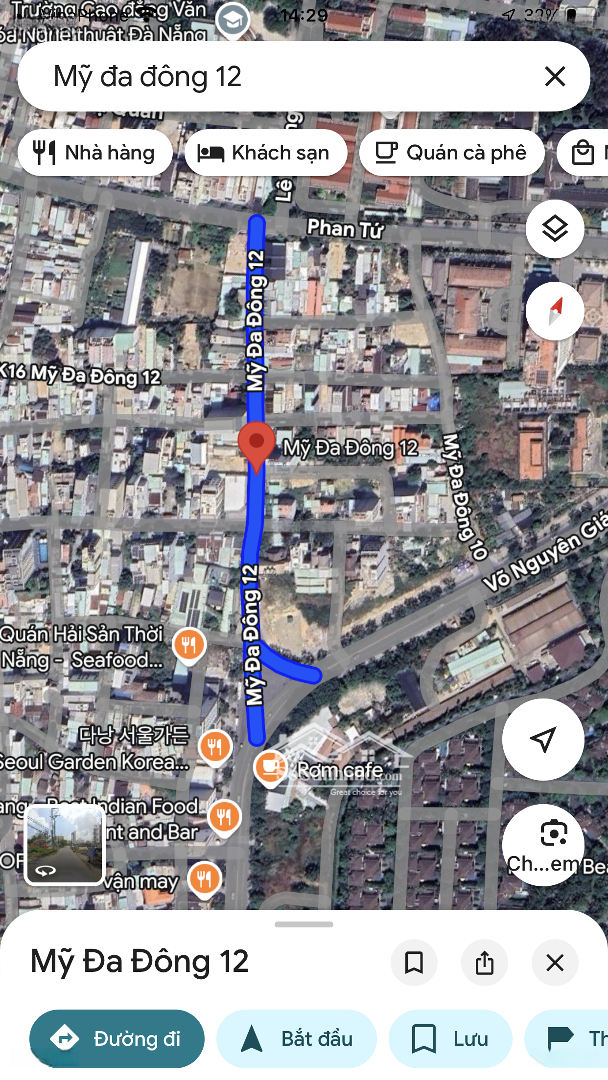The image size is (608, 1080).
Task: Share Mỹ Đa Đông 12 location
Action: tap(485, 962)
